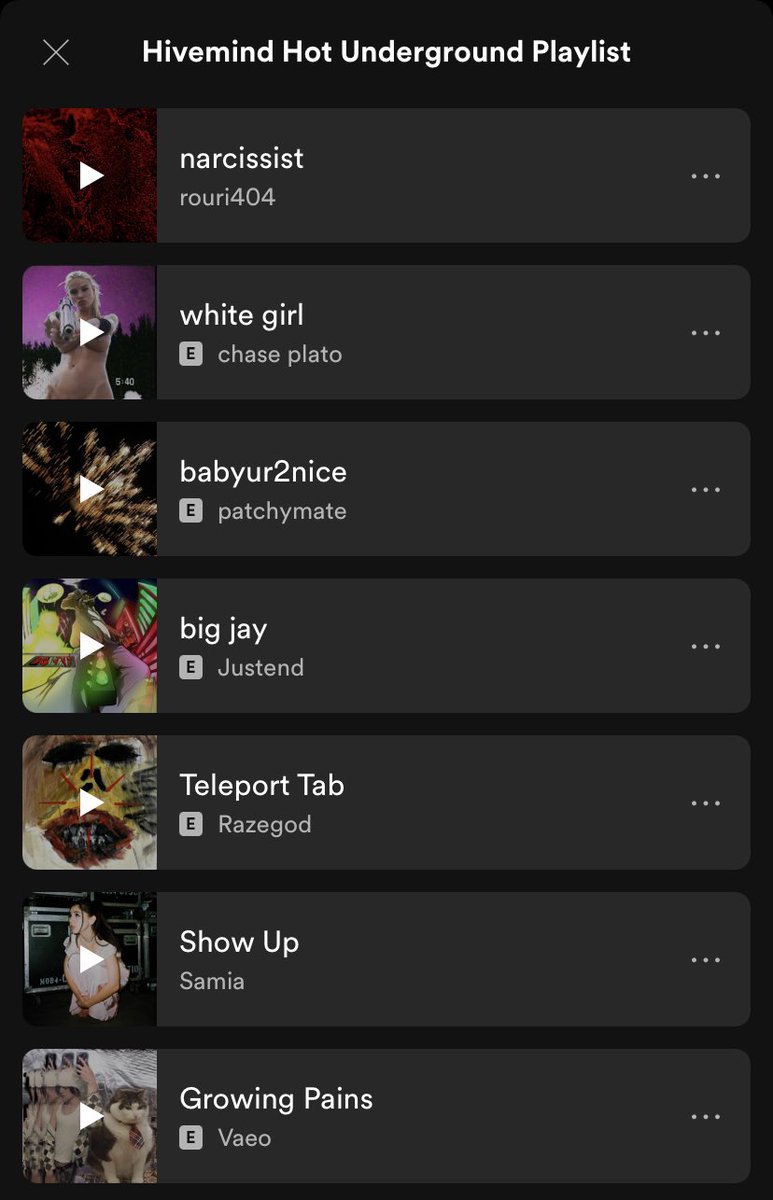Play Teleport Tab by Razegod

91,802
